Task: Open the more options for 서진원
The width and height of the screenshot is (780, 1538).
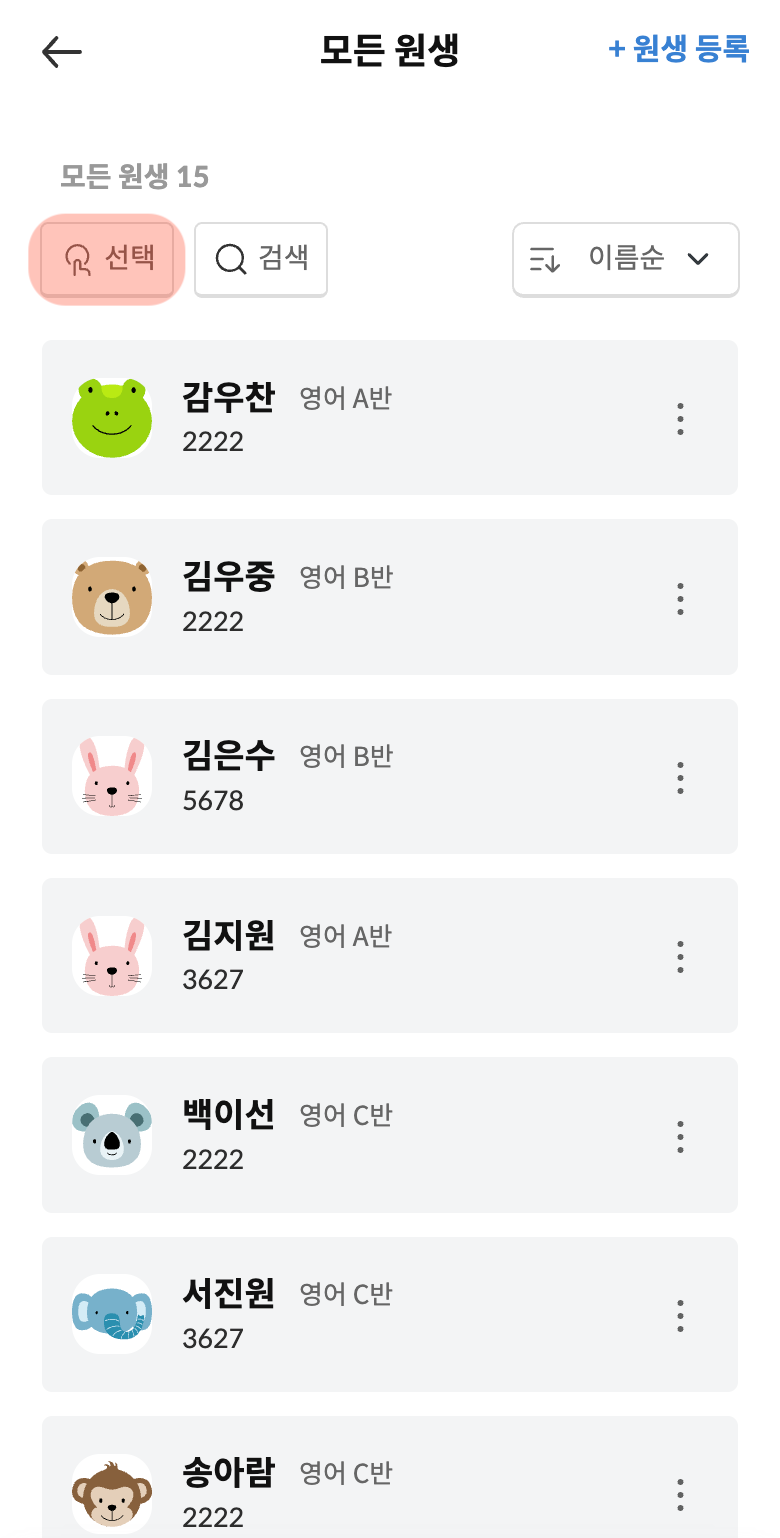Action: coord(680,1315)
